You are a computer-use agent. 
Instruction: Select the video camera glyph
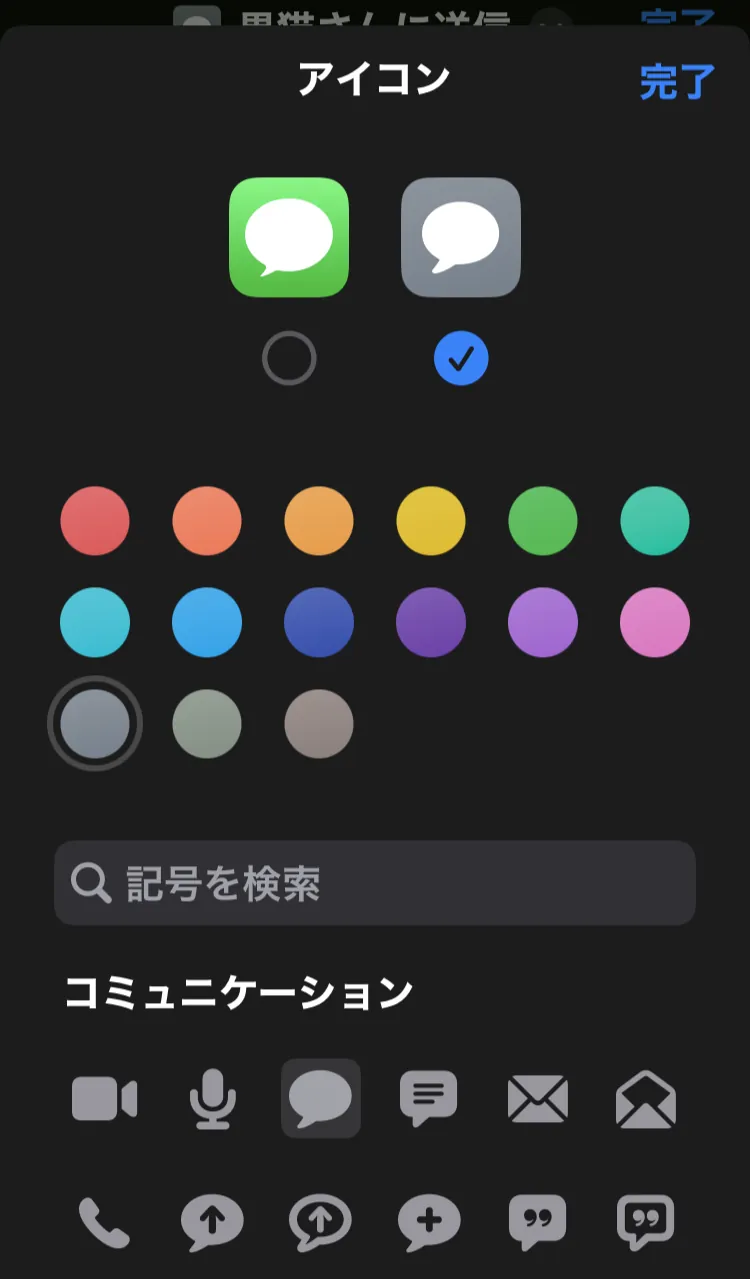pos(105,1099)
